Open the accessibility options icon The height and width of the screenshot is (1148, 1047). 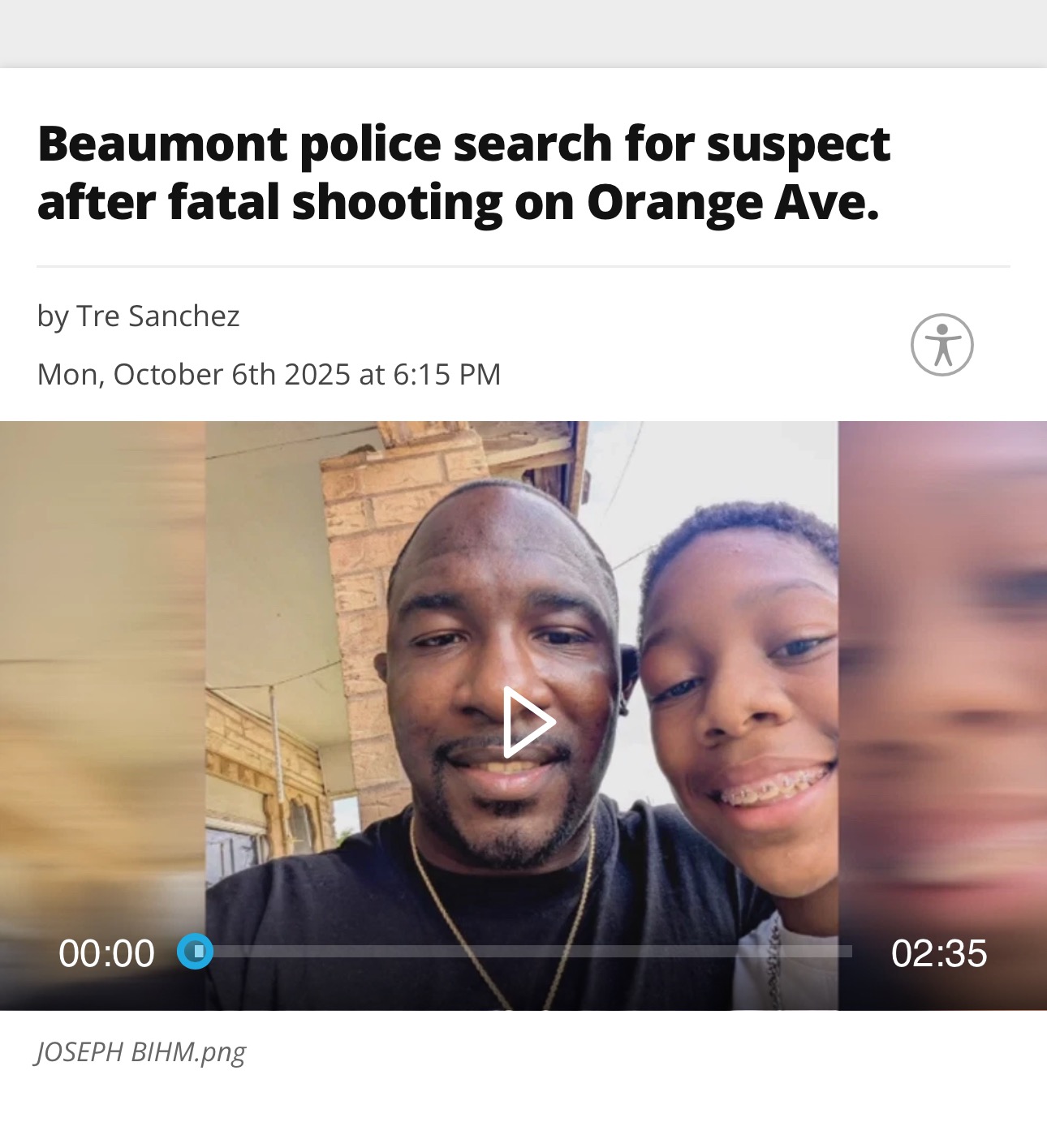941,345
